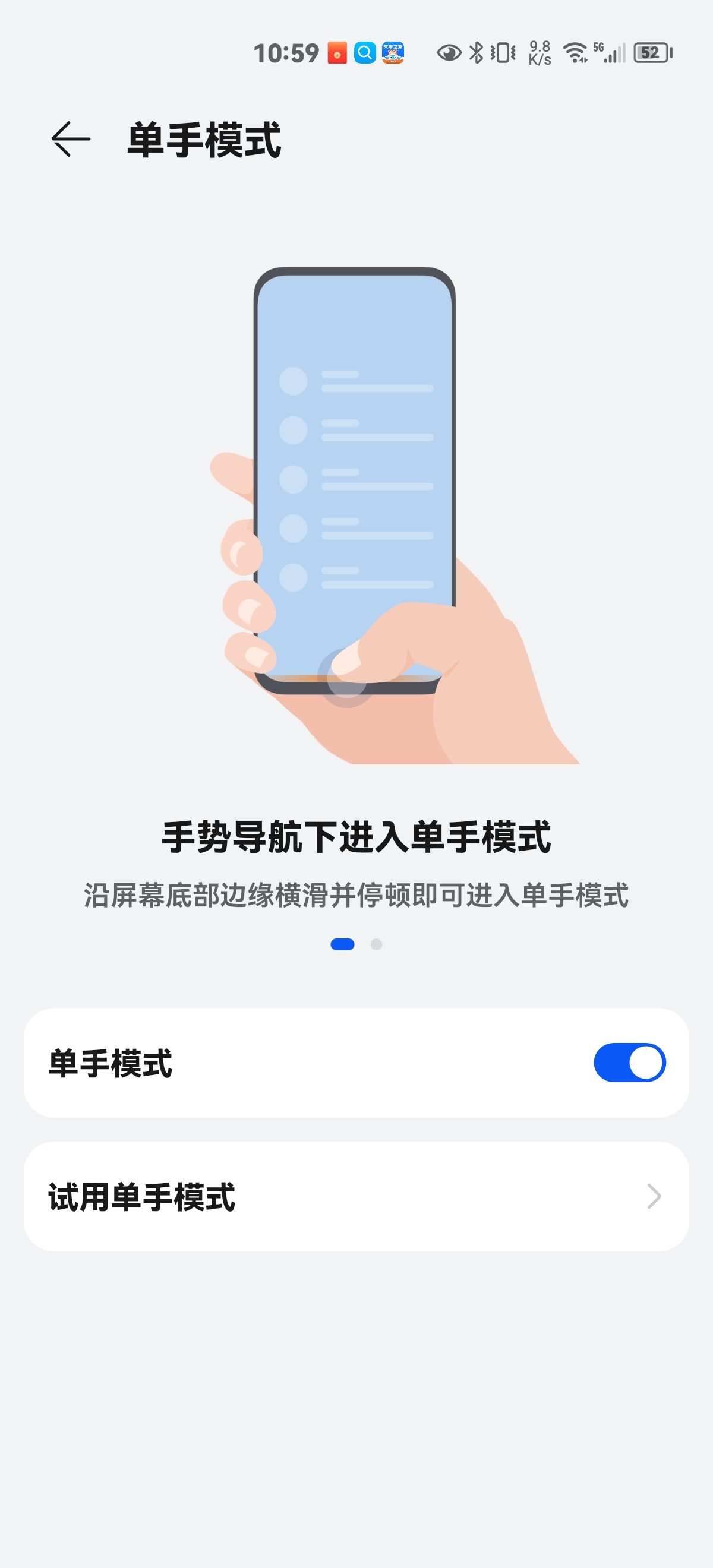Screen dimensions: 713x1568
Task: Turn off the 单手模式 switch
Action: pos(629,1062)
